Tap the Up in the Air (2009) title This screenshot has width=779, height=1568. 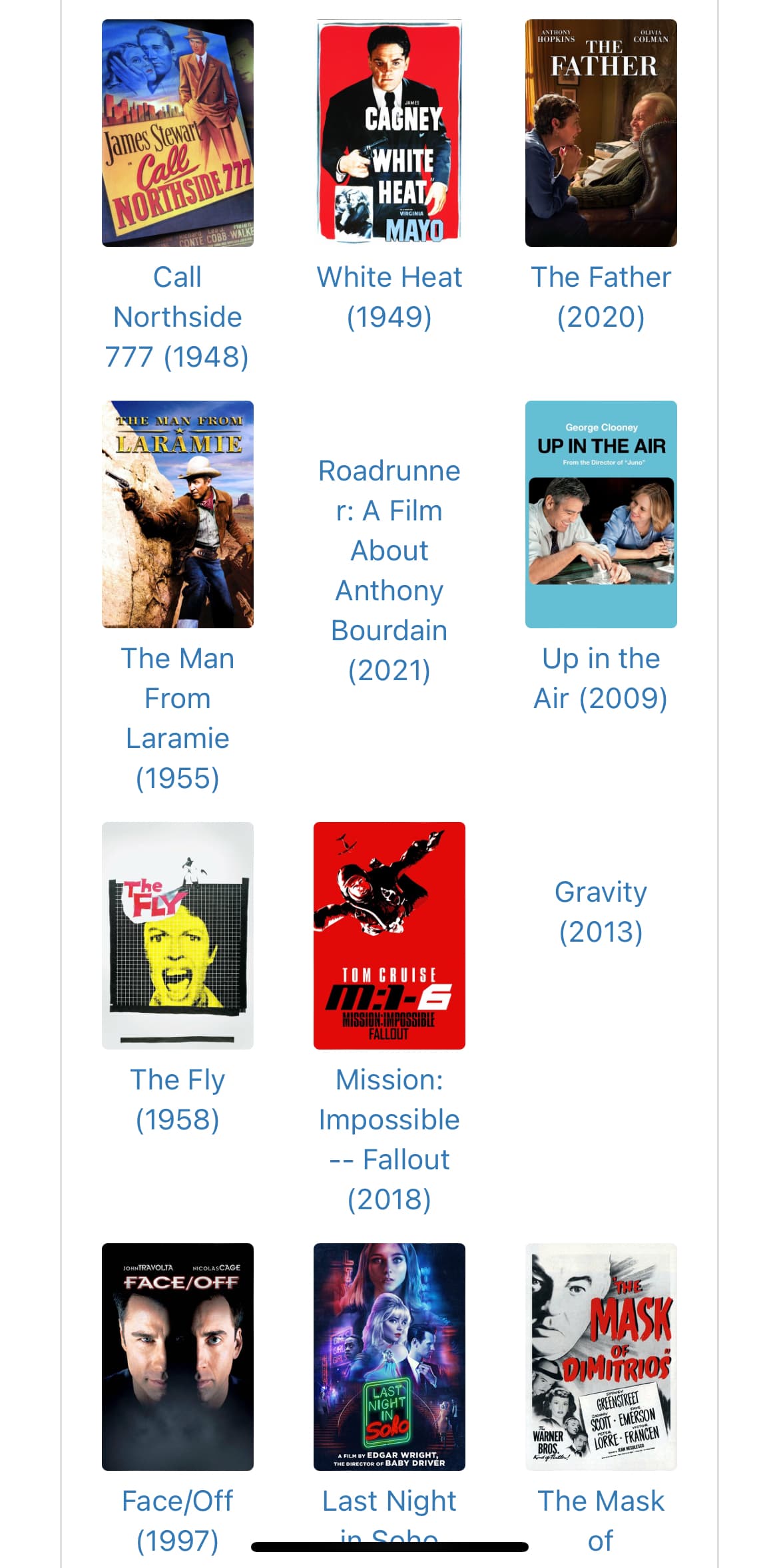(x=601, y=678)
